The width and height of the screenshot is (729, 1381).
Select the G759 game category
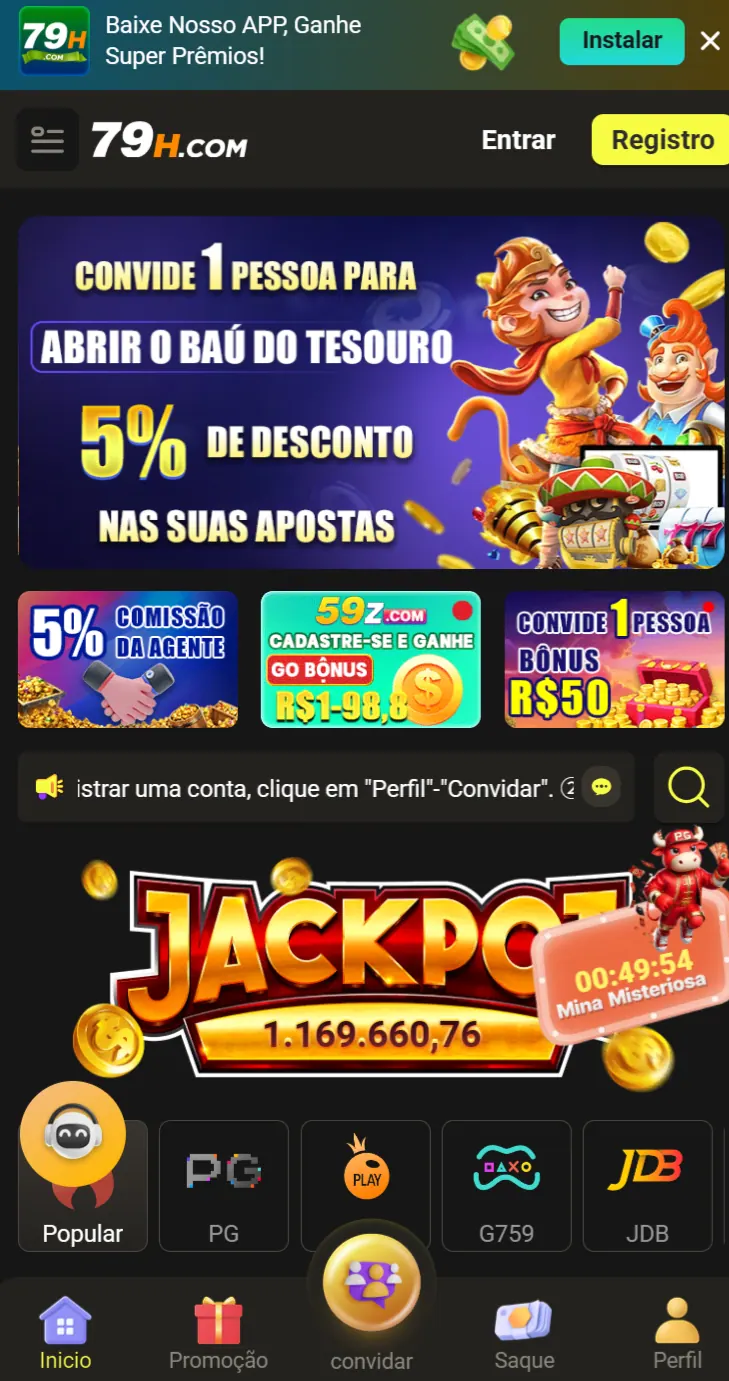[506, 1185]
